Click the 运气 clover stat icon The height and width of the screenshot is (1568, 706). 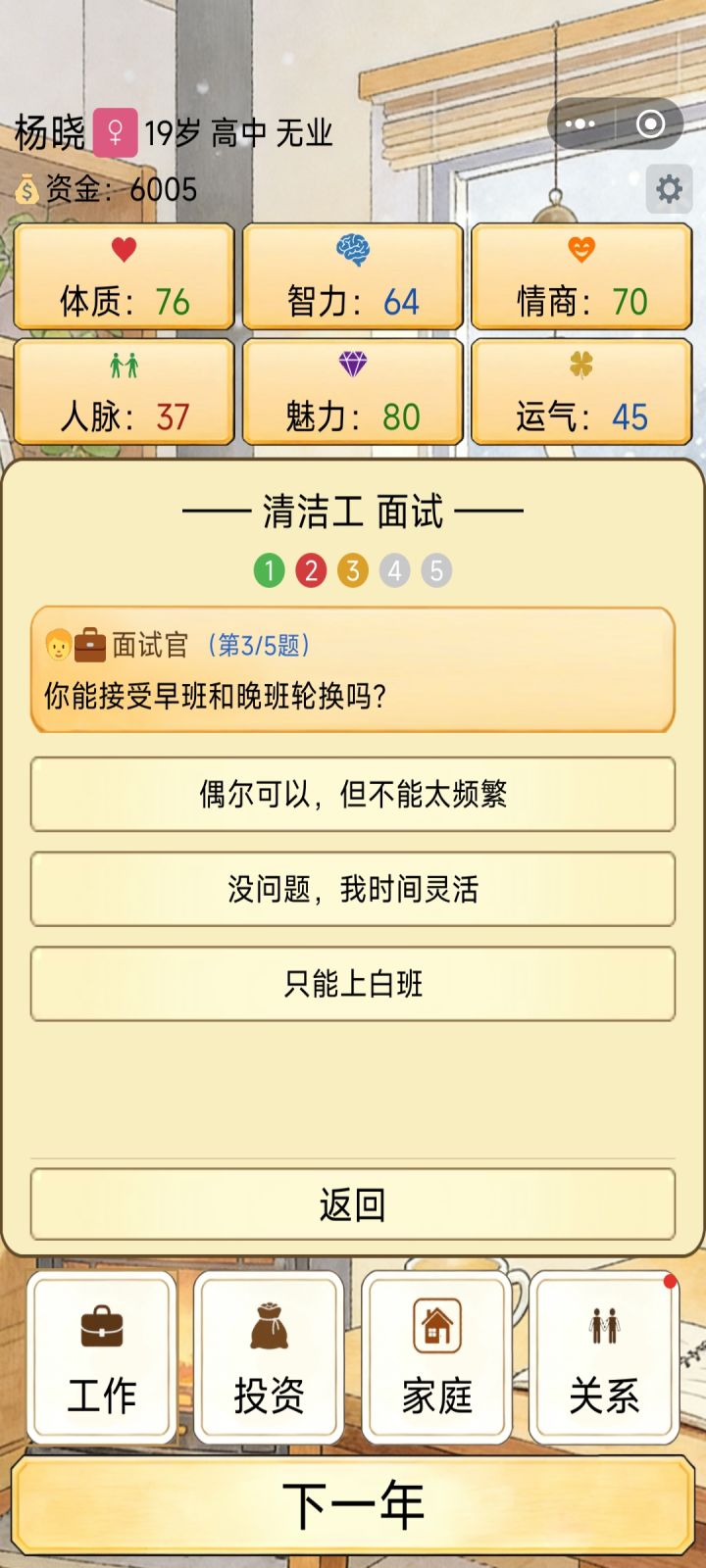tap(580, 366)
